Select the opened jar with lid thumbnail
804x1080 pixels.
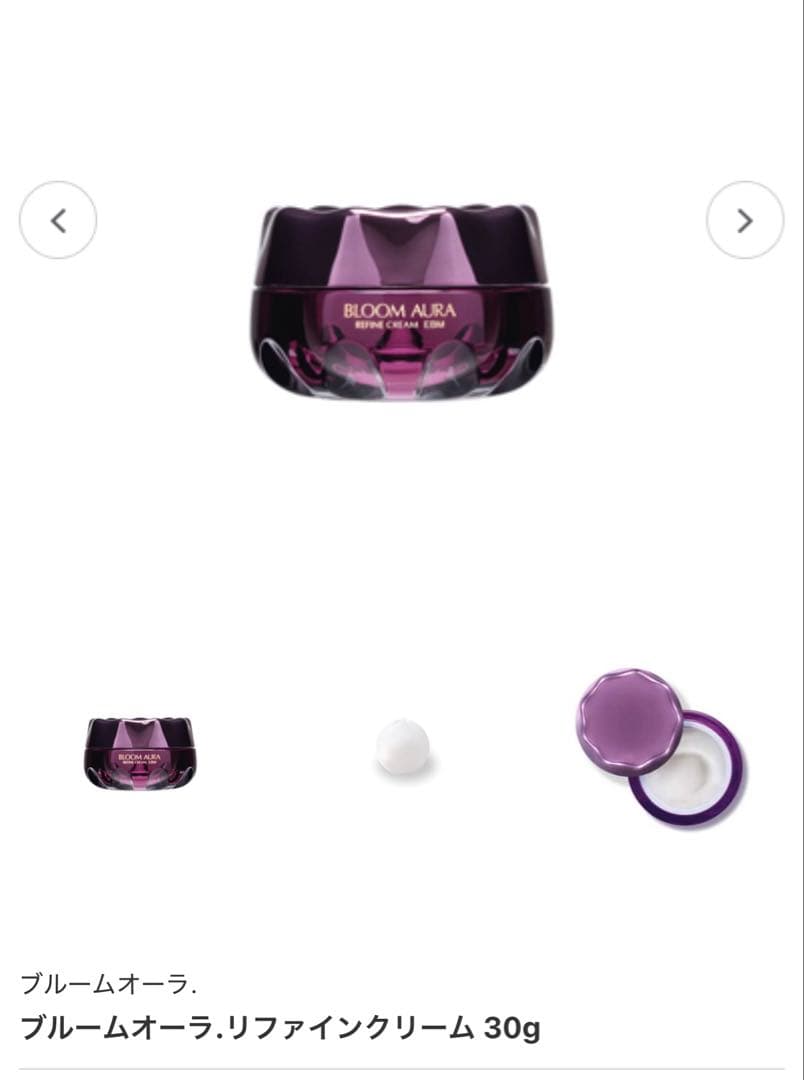(x=660, y=746)
